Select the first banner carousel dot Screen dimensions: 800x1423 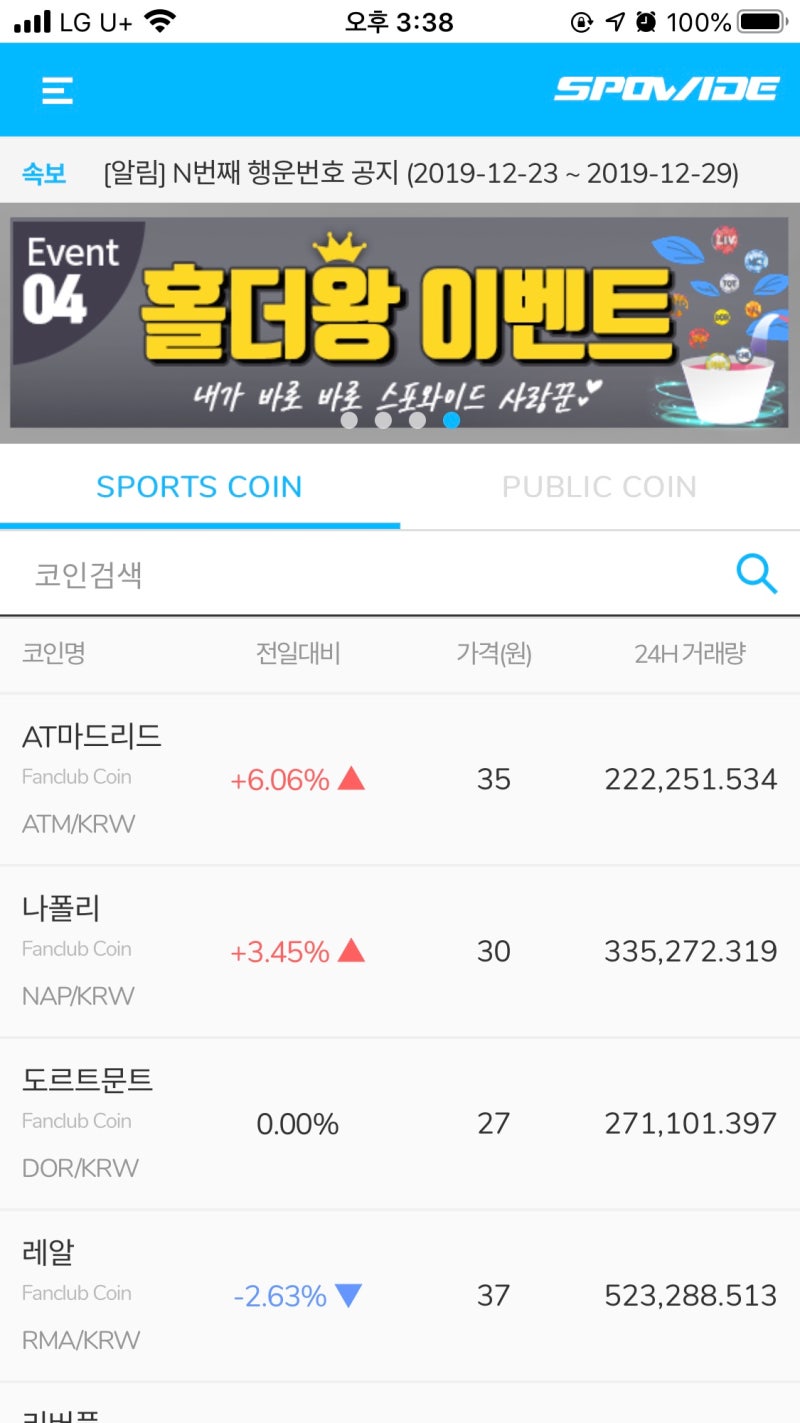[x=350, y=421]
